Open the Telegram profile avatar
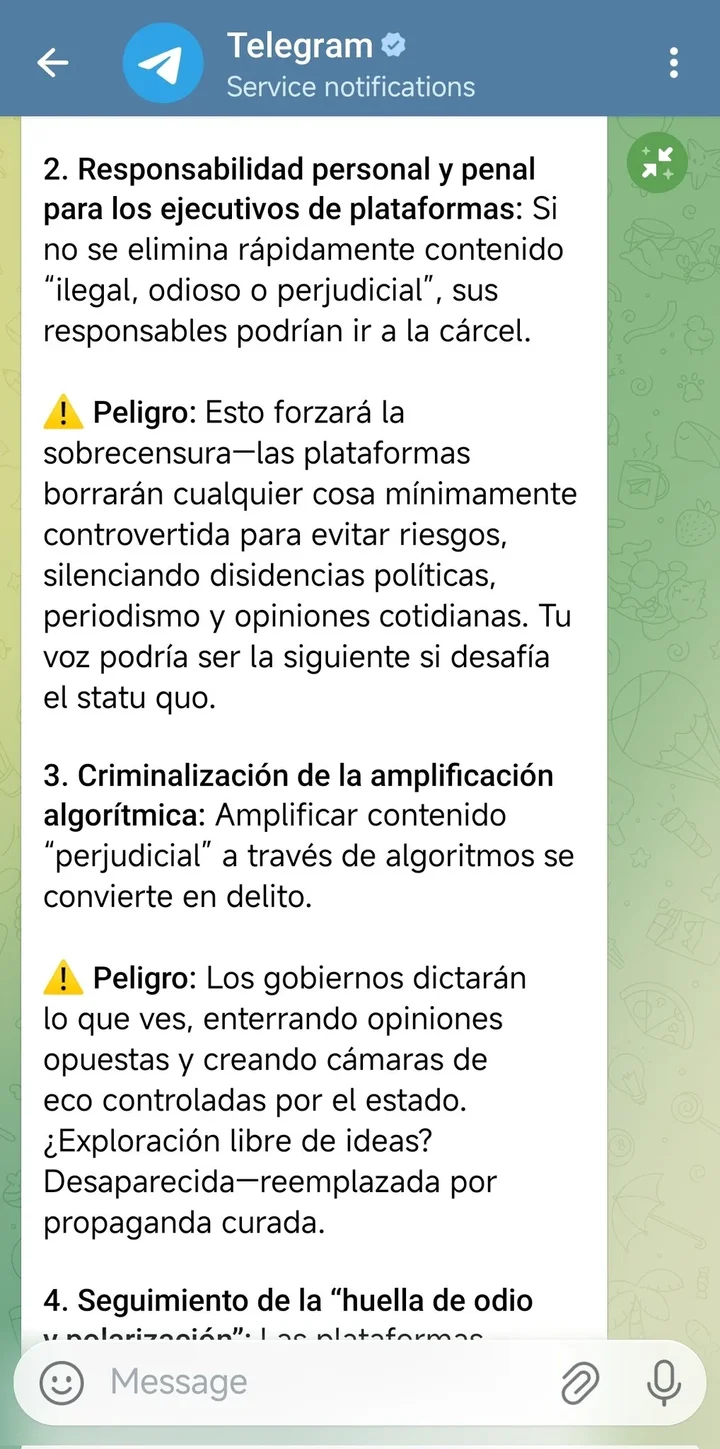This screenshot has height=1449, width=720. tap(163, 63)
